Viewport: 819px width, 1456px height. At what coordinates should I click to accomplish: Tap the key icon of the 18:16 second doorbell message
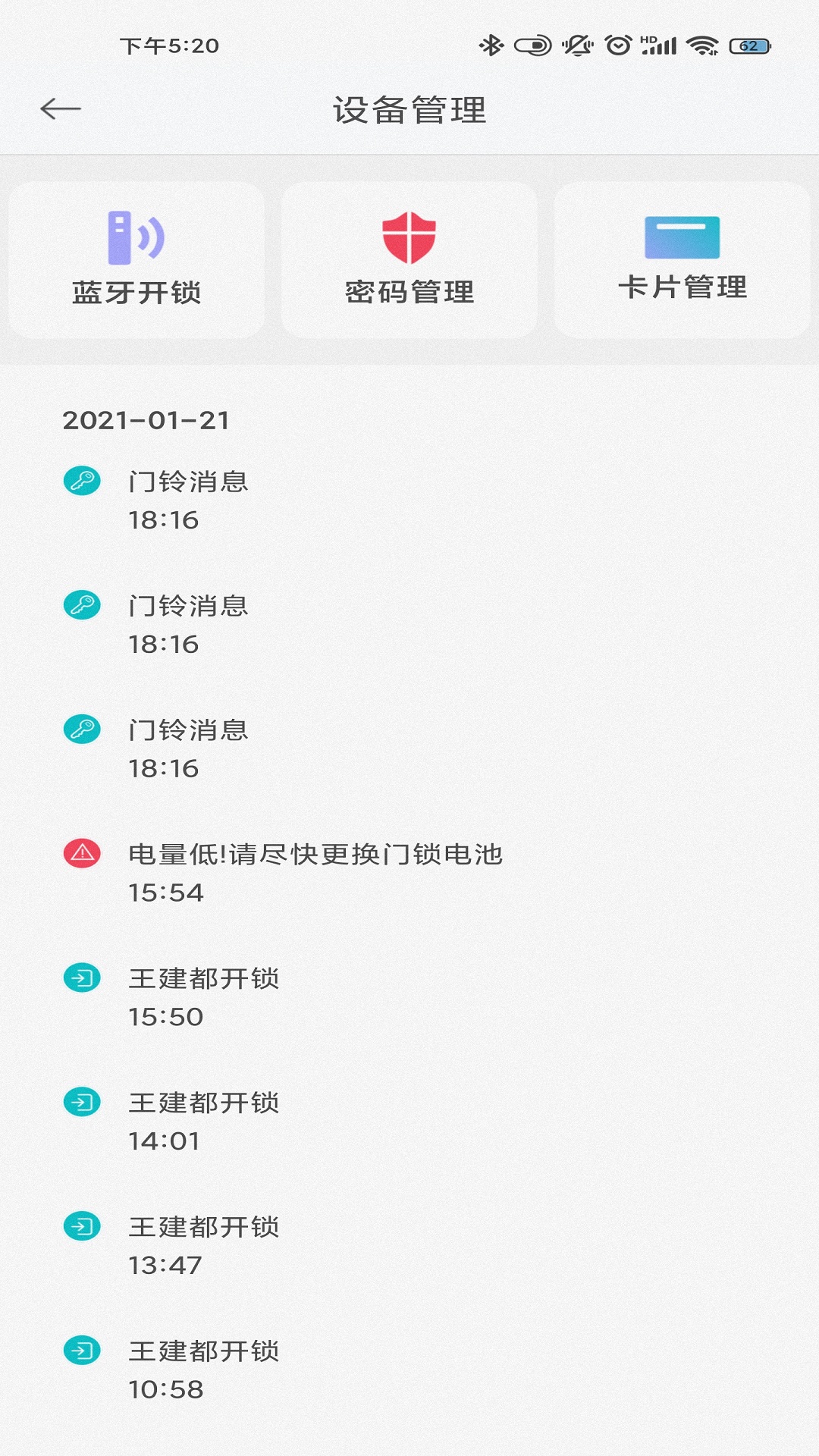coord(81,604)
